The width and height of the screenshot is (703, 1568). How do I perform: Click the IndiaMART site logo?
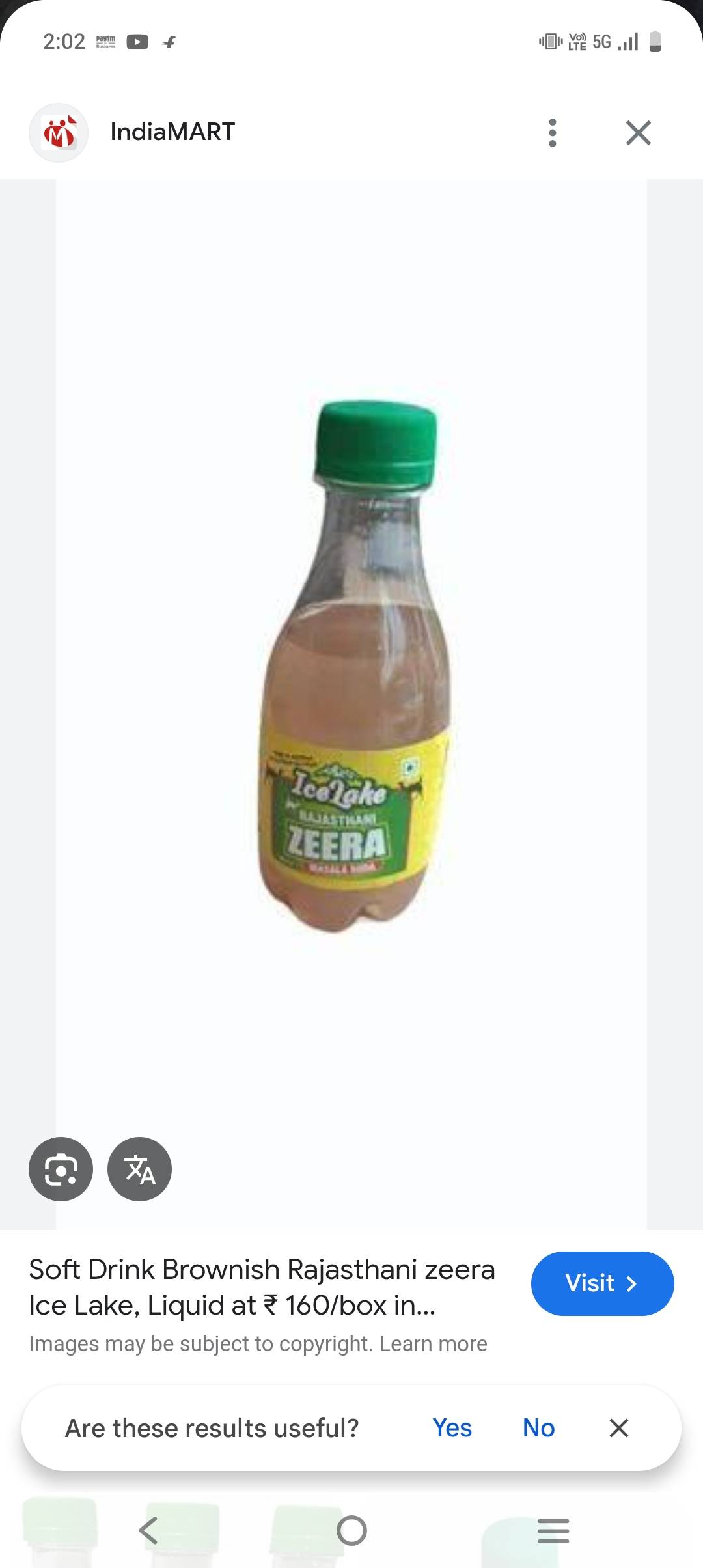point(59,132)
